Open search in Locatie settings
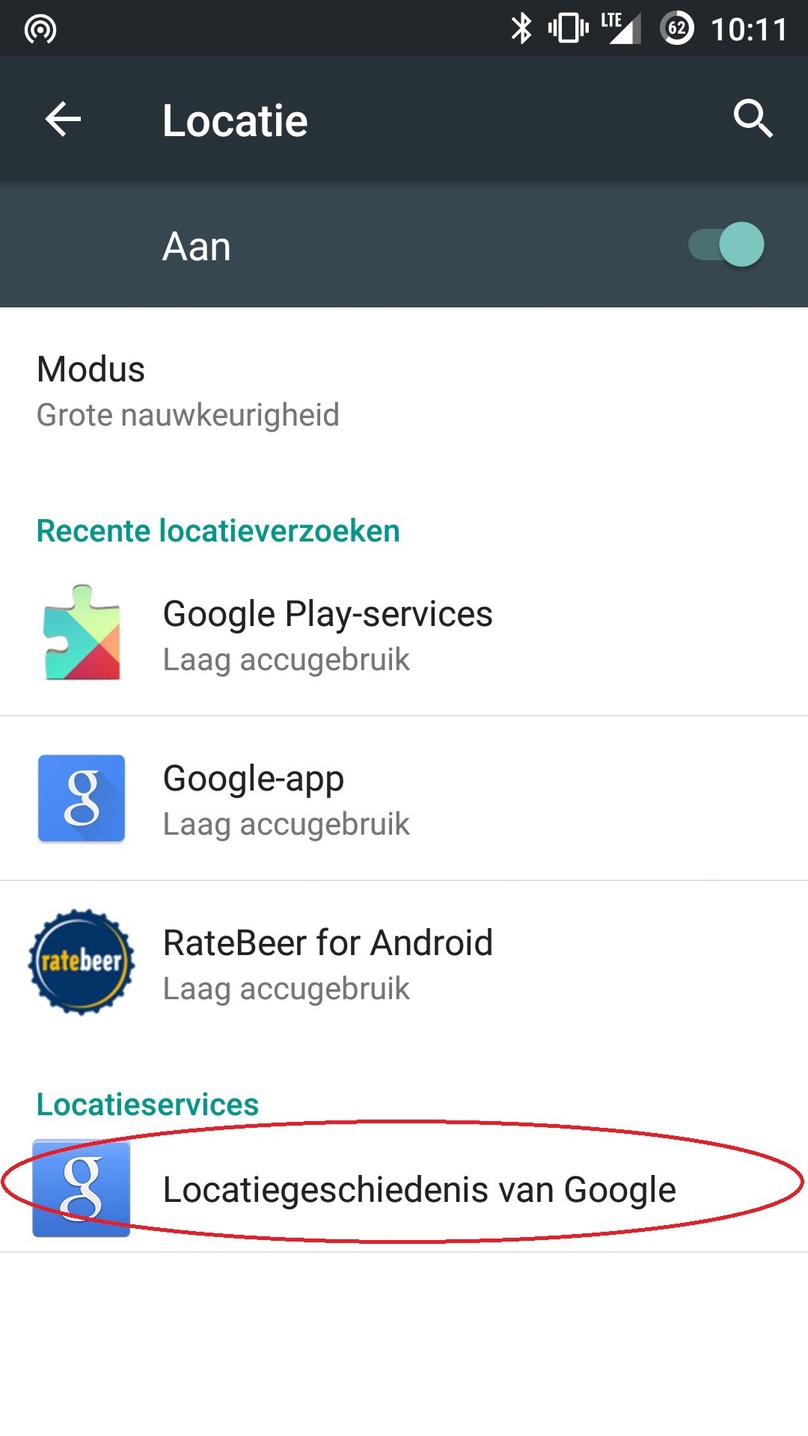This screenshot has width=808, height=1436. 753,120
